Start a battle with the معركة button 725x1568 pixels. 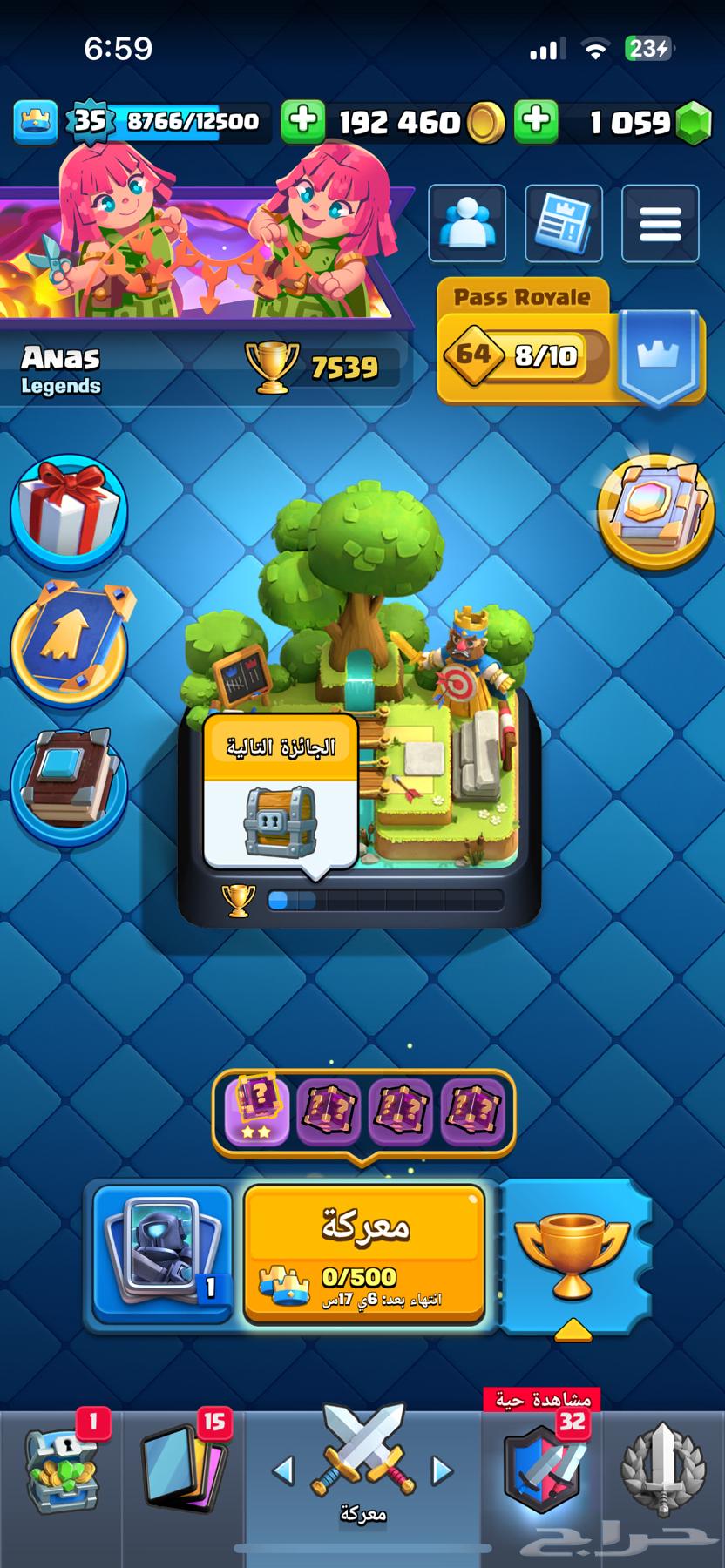click(x=364, y=1253)
